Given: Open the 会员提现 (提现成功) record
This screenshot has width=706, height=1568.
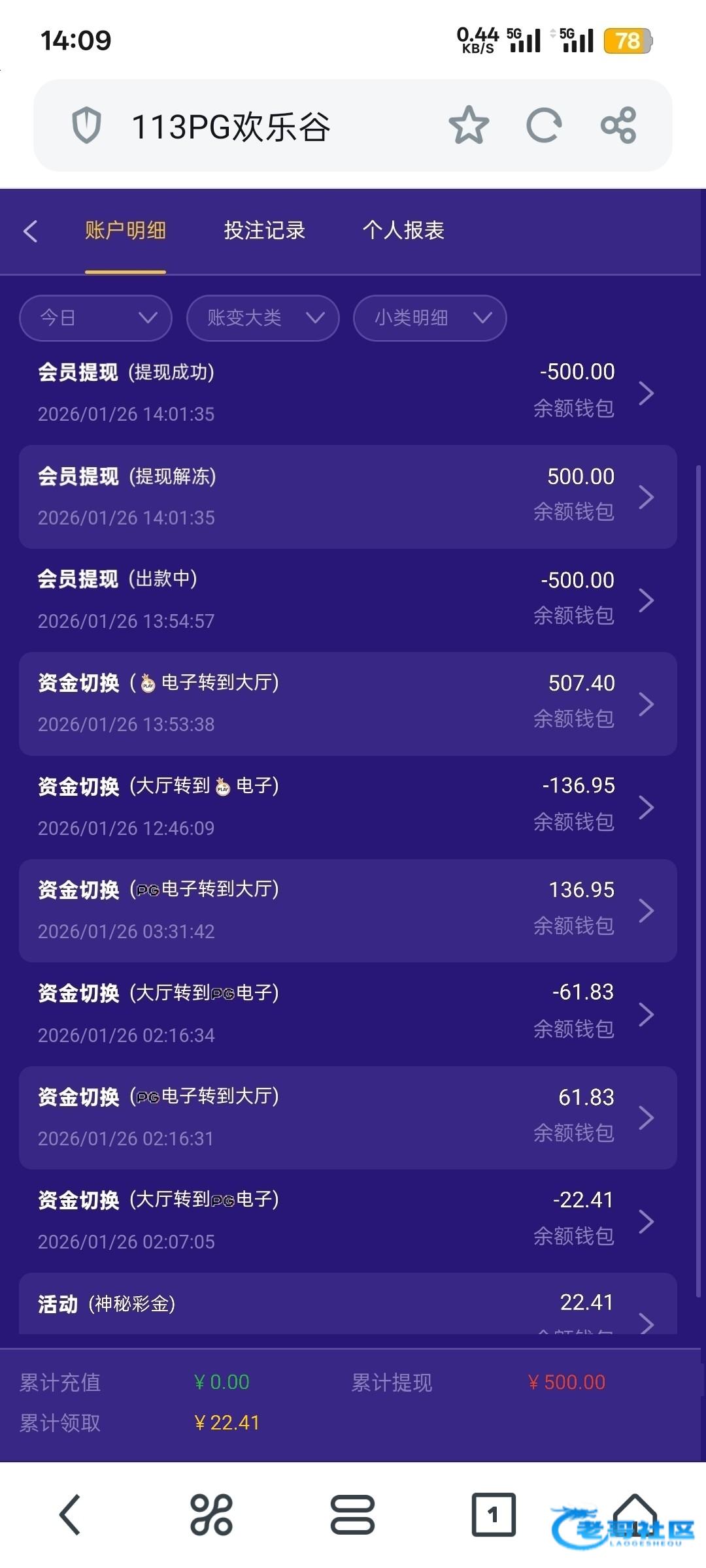Looking at the screenshot, I should click(348, 393).
